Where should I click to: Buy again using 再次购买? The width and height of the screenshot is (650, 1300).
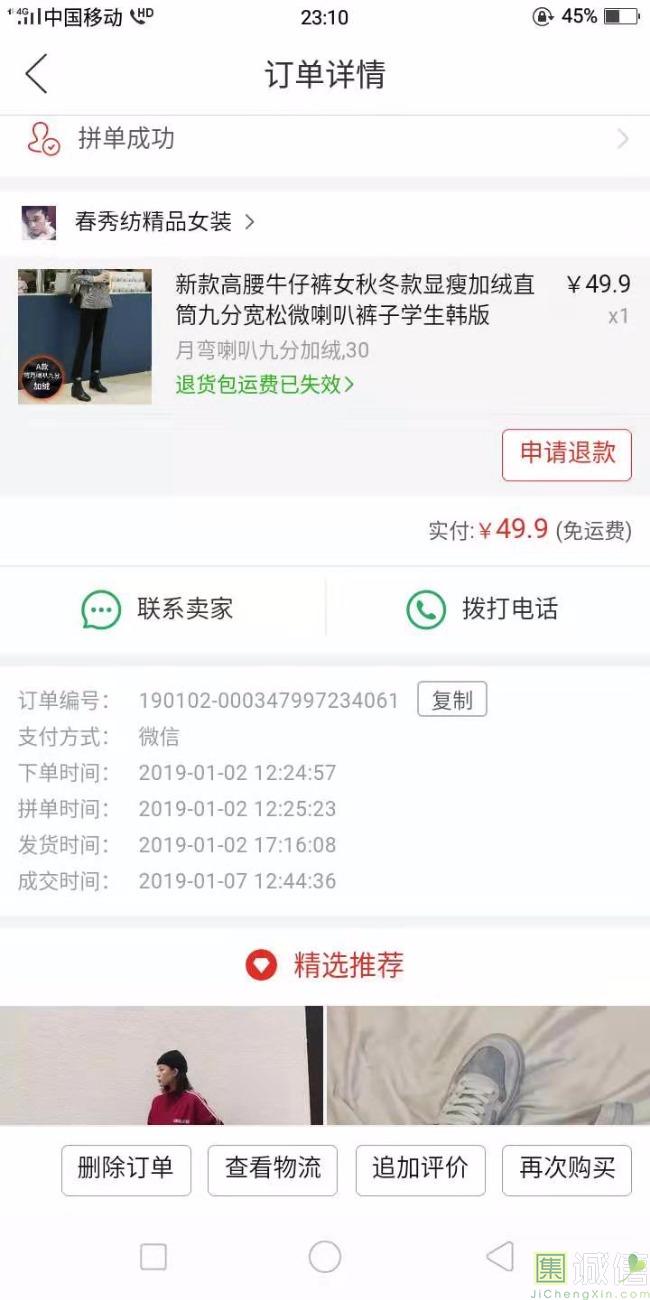(x=567, y=1168)
